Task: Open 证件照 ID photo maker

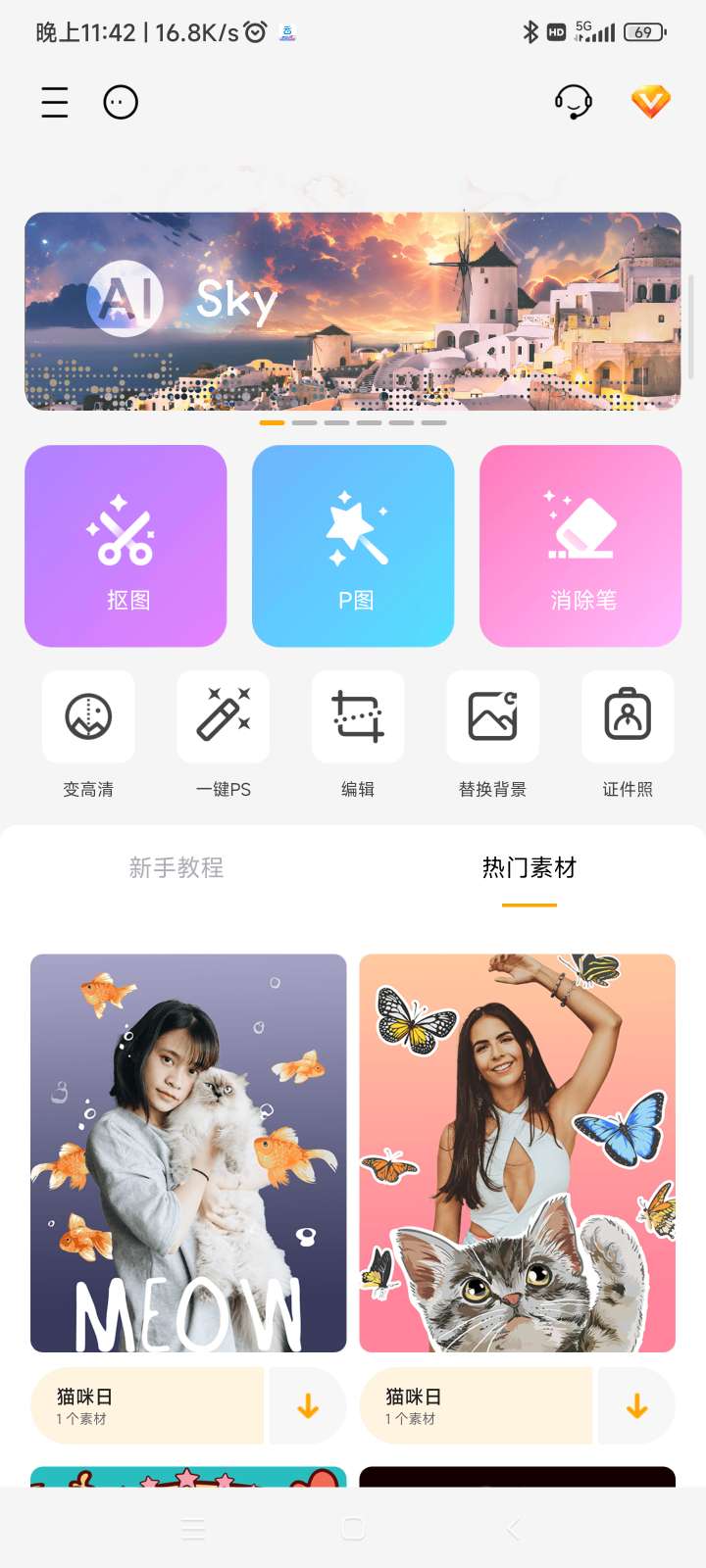Action: 628,718
